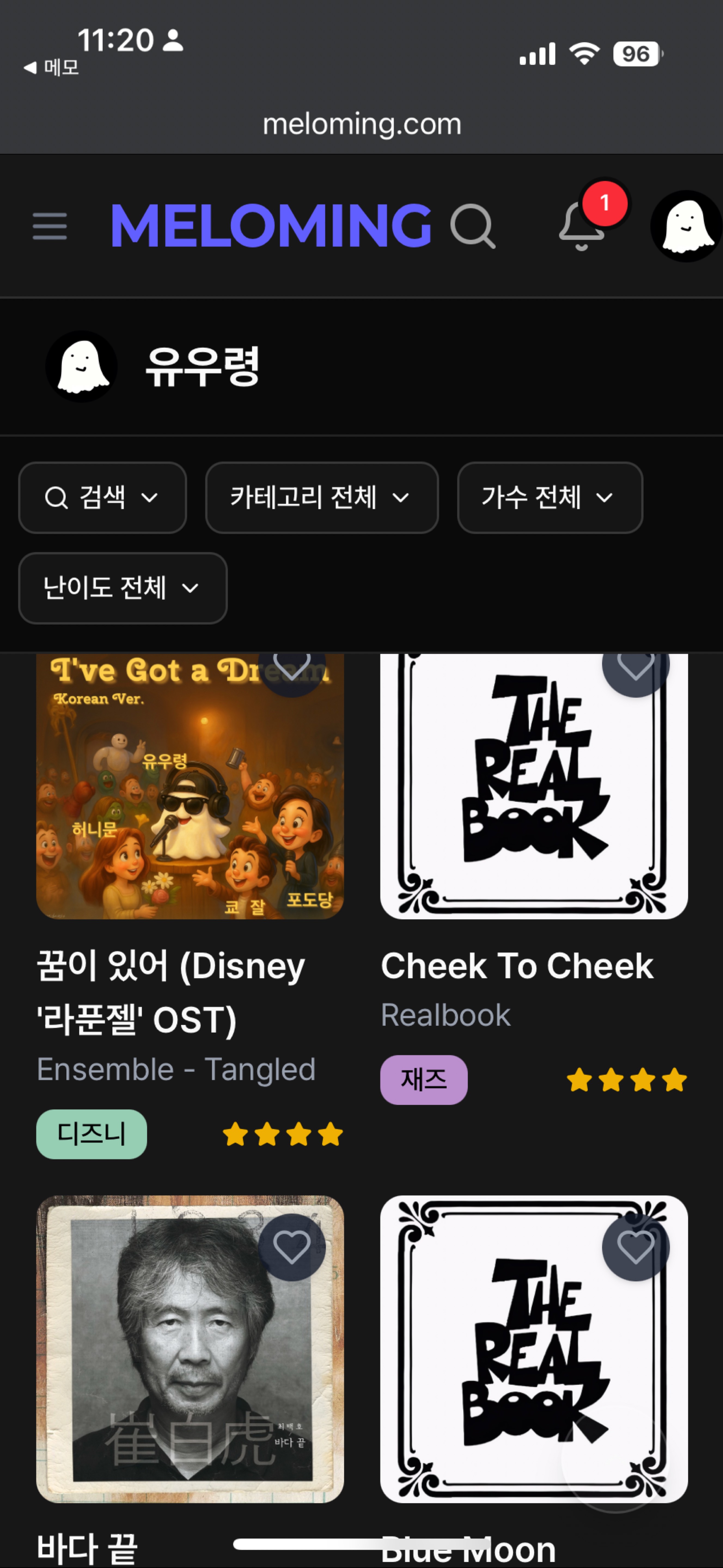This screenshot has height=1568, width=723.
Task: Expand the 가수 전체 filter
Action: pos(550,497)
